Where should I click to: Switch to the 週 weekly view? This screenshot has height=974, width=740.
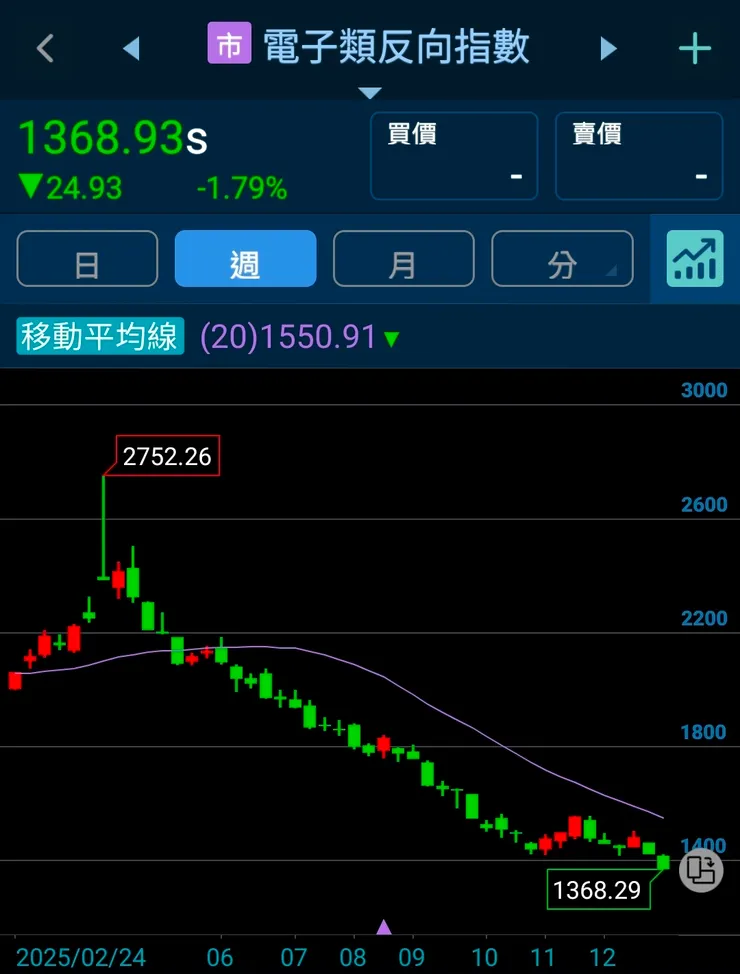pyautogui.click(x=245, y=258)
